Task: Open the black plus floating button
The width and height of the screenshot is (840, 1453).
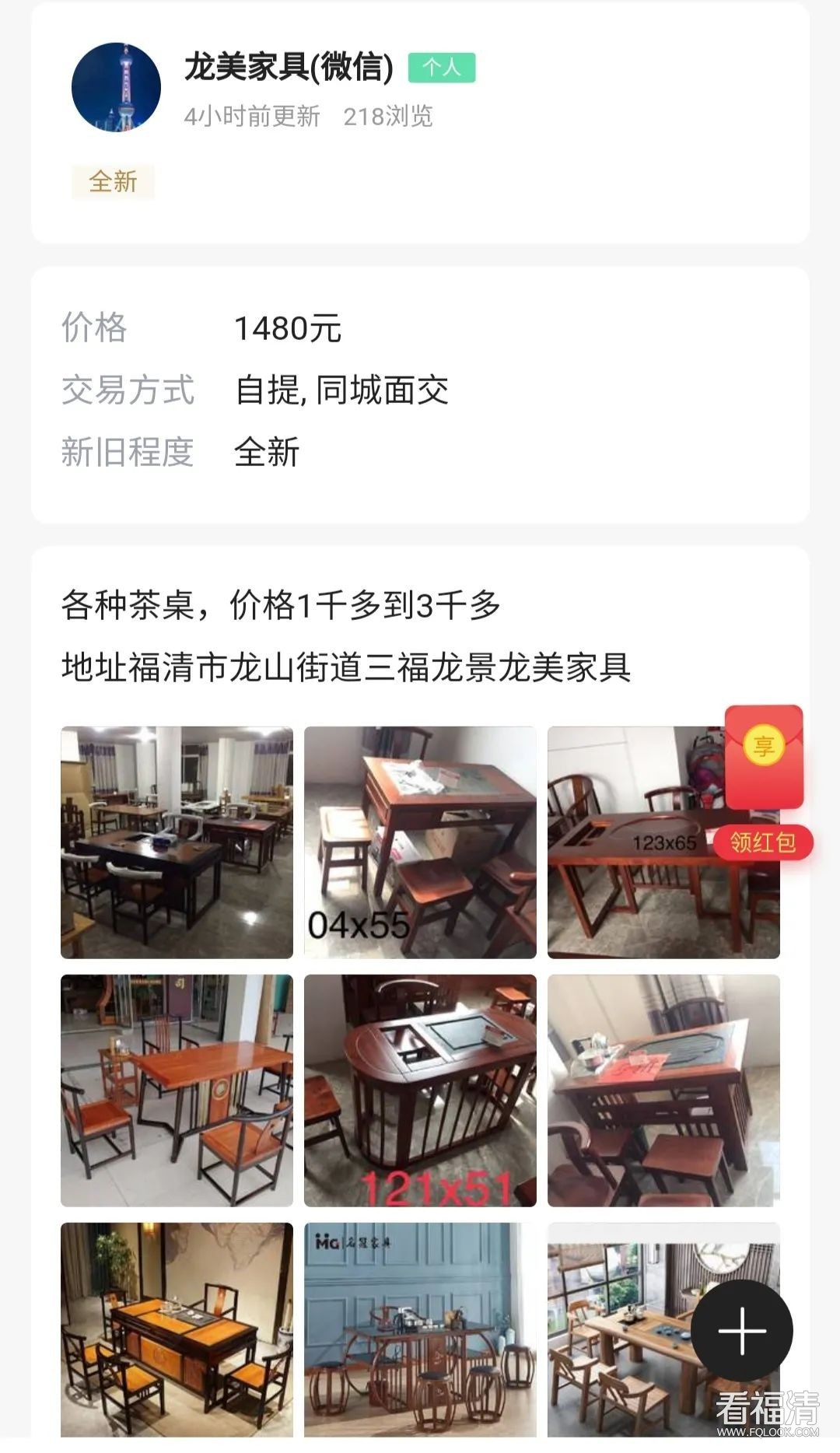Action: pyautogui.click(x=742, y=1330)
